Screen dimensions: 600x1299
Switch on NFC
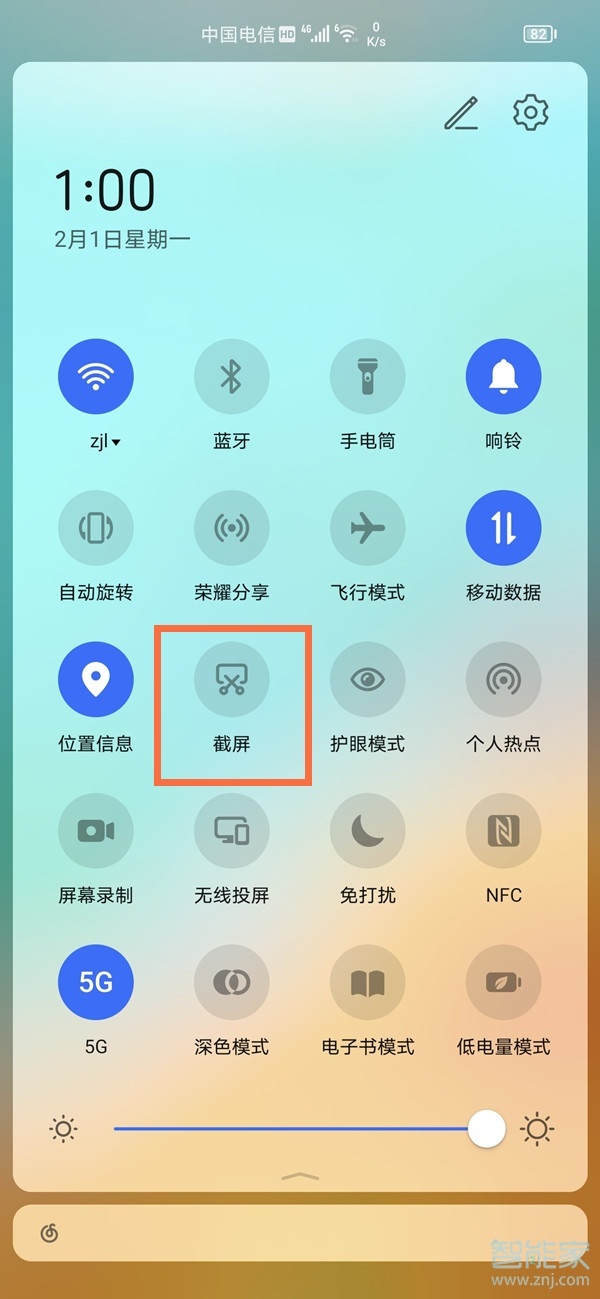[504, 831]
